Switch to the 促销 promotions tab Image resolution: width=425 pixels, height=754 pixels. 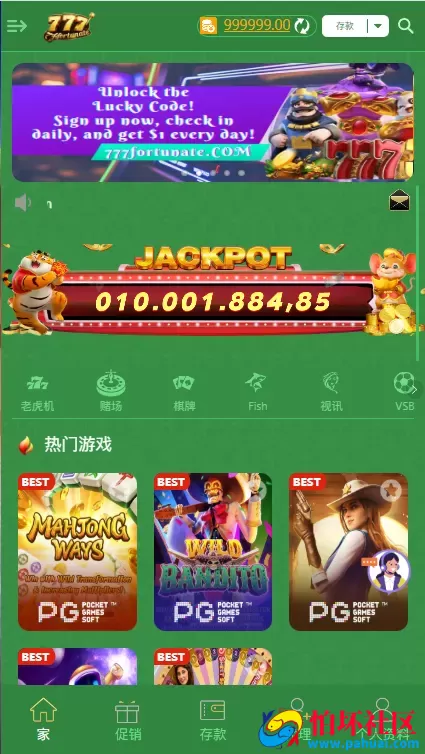click(127, 720)
